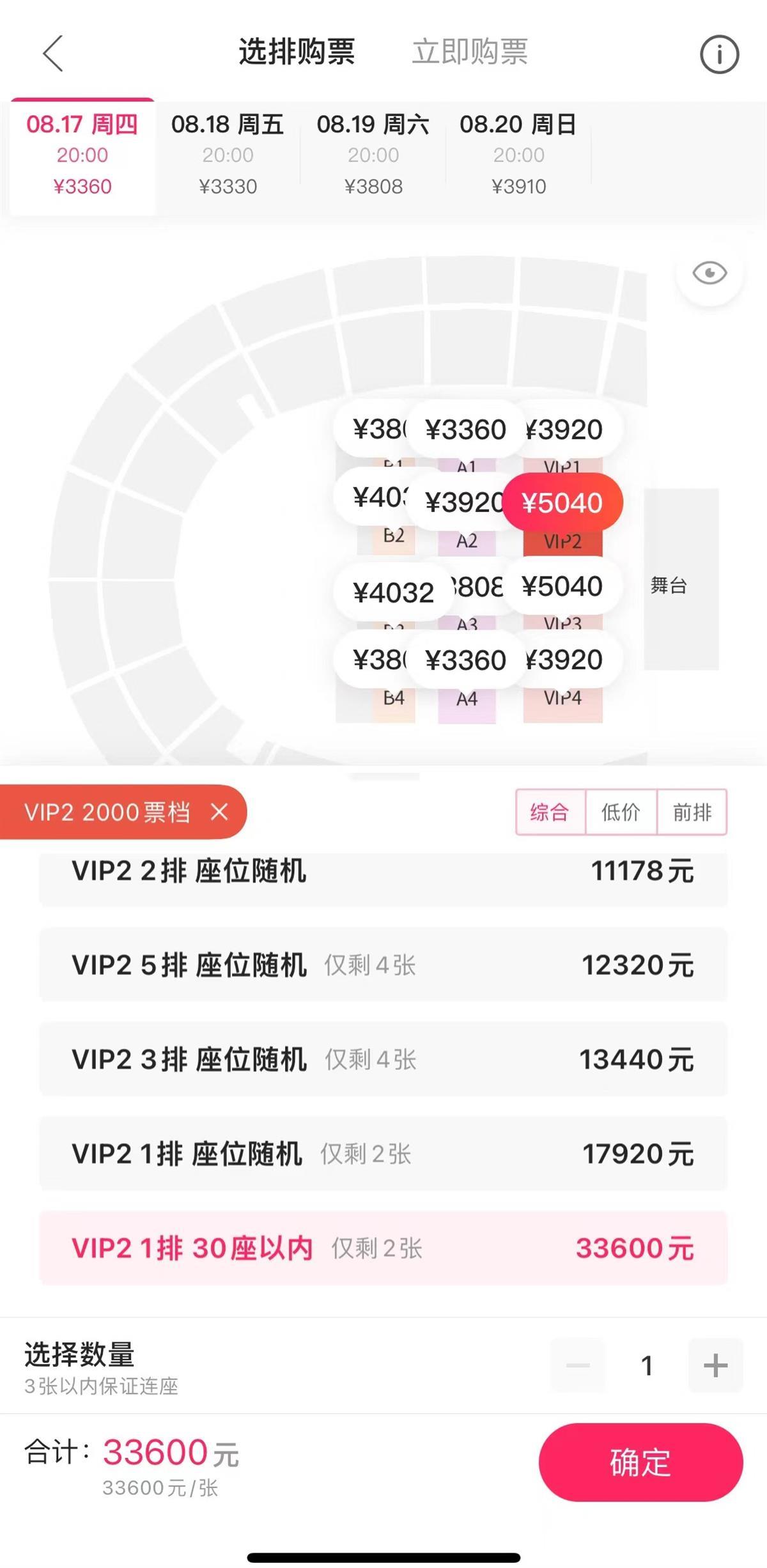
Task: Select the VIP3 ¥5040 area on the map
Action: 562,587
